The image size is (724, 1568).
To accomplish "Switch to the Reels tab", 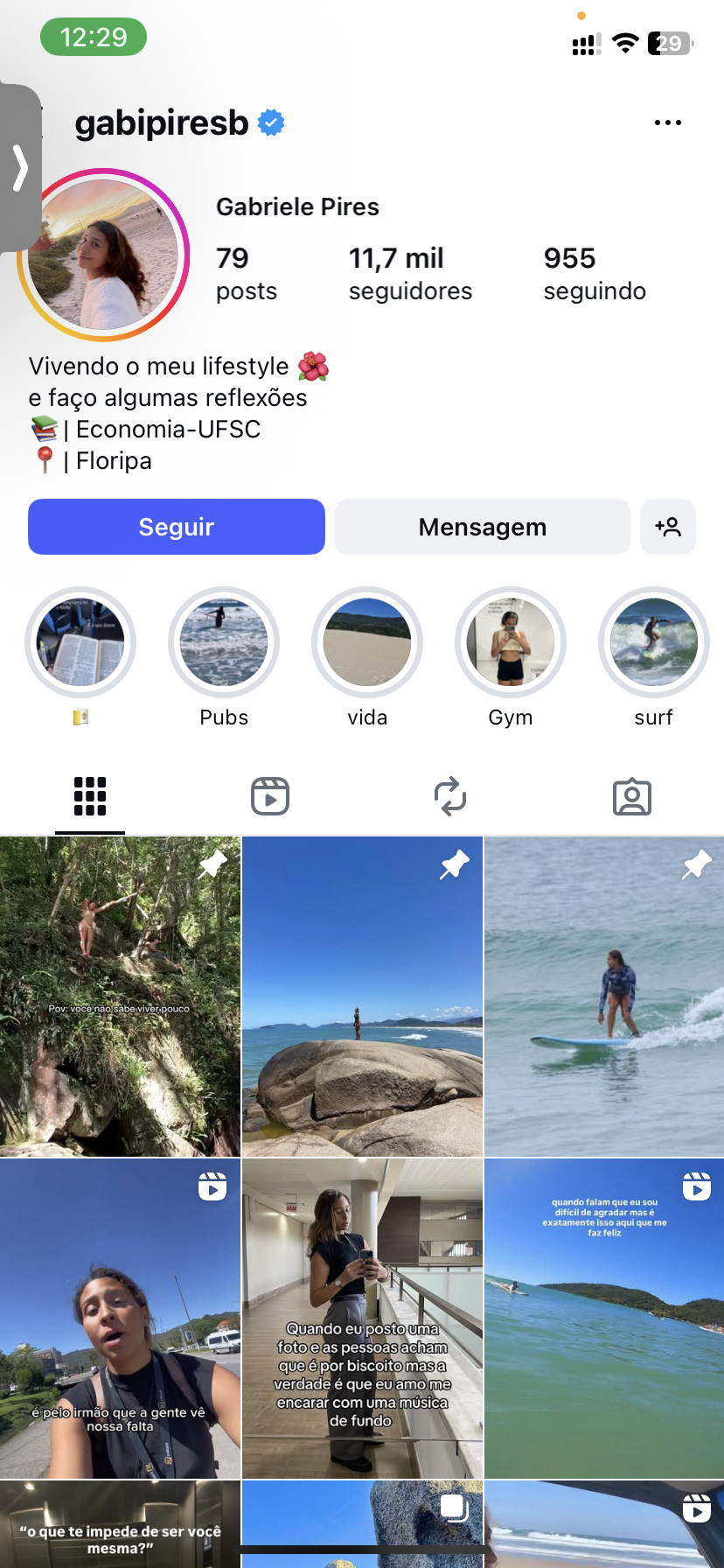I will (x=270, y=796).
